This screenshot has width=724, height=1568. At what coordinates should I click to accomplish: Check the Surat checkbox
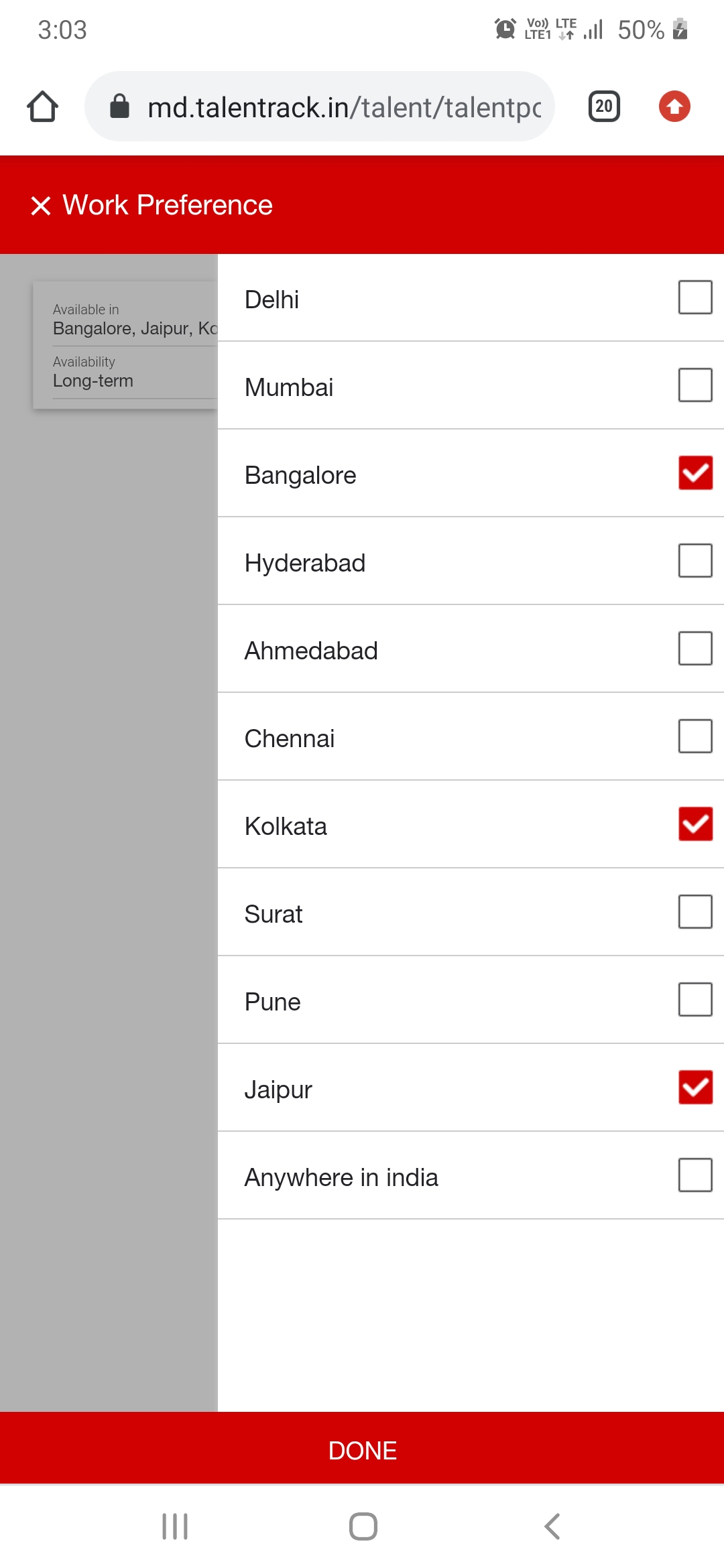coord(695,912)
